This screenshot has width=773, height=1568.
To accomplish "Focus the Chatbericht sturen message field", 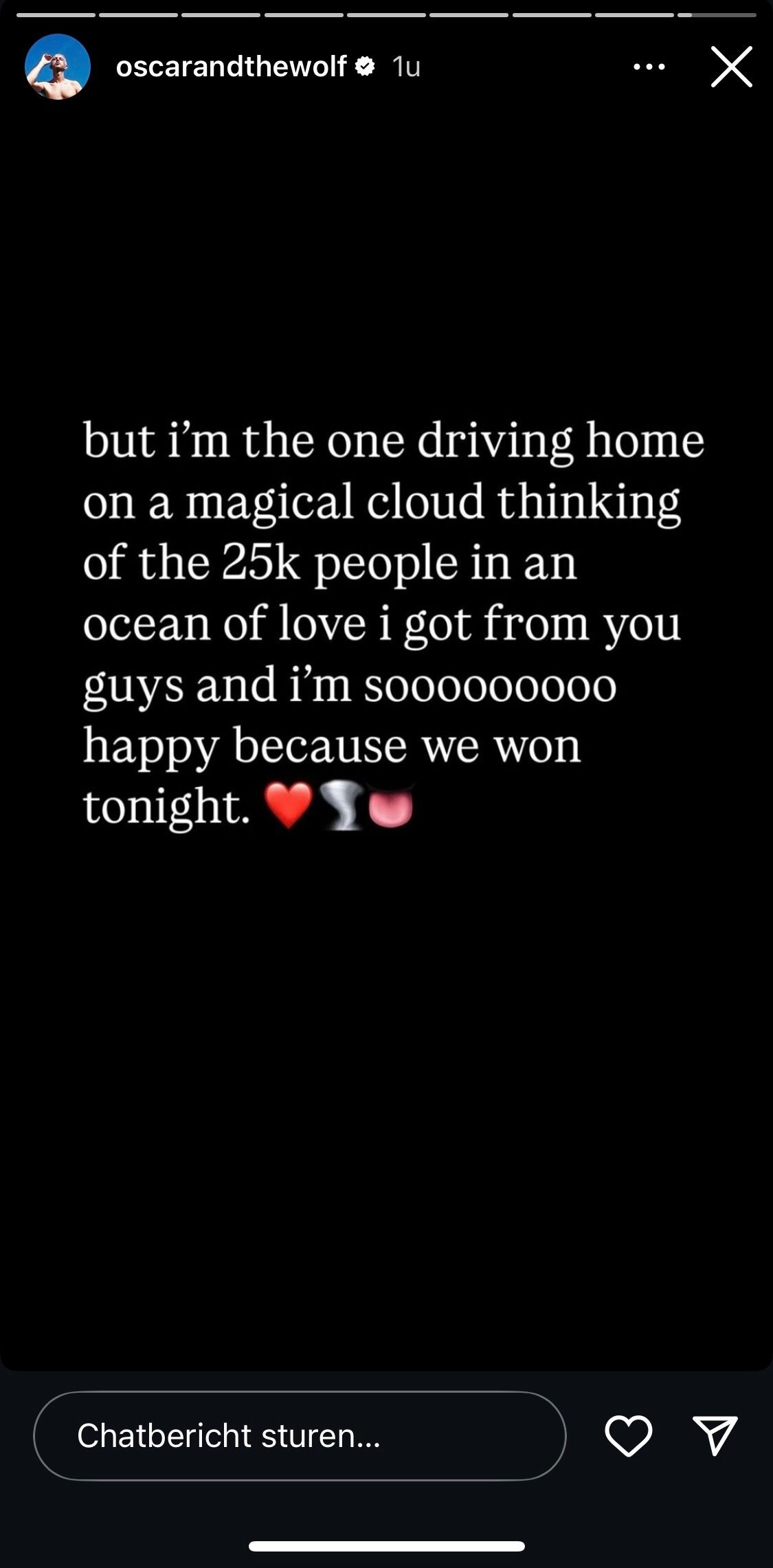I will pos(300,1435).
